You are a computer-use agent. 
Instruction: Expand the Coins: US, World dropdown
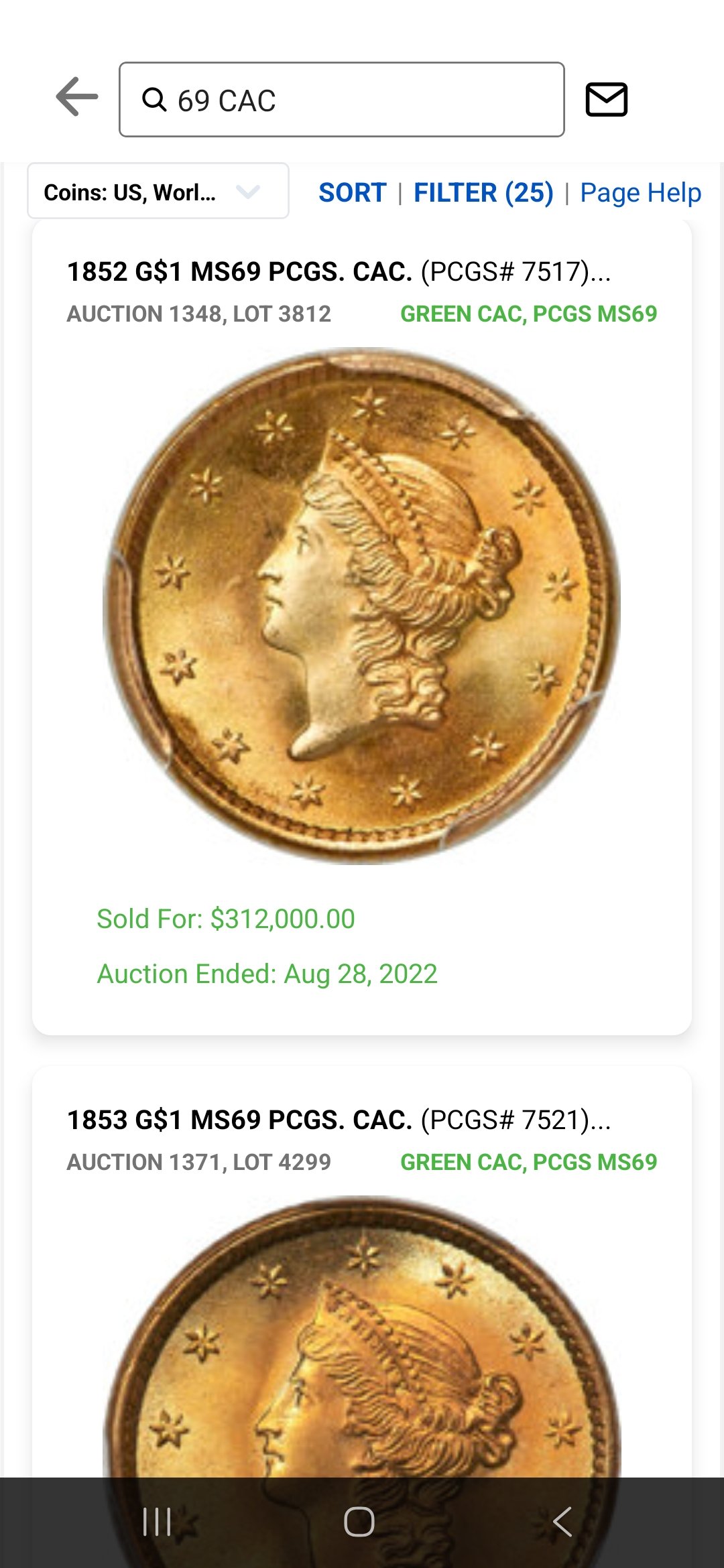158,192
